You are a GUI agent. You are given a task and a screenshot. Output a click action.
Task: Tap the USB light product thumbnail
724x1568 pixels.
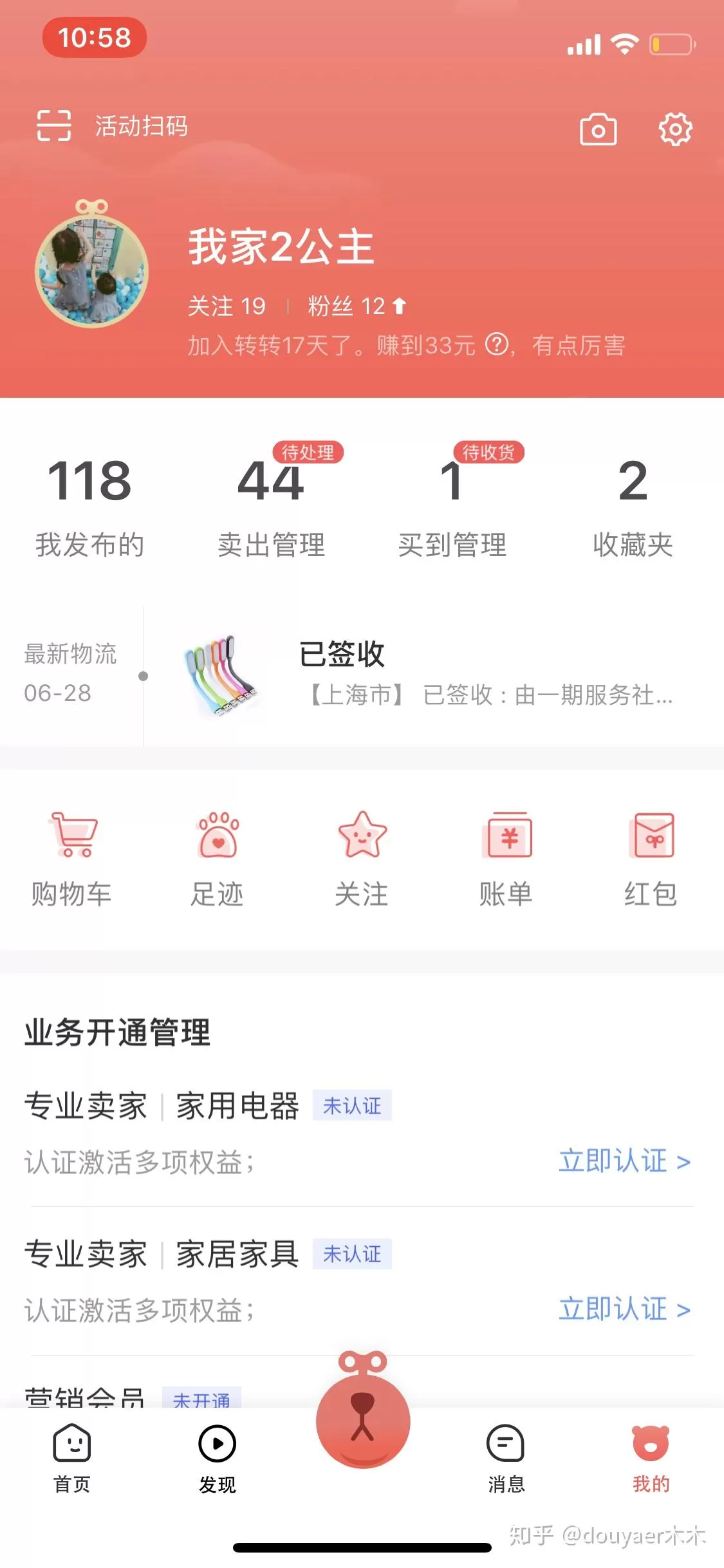click(222, 677)
